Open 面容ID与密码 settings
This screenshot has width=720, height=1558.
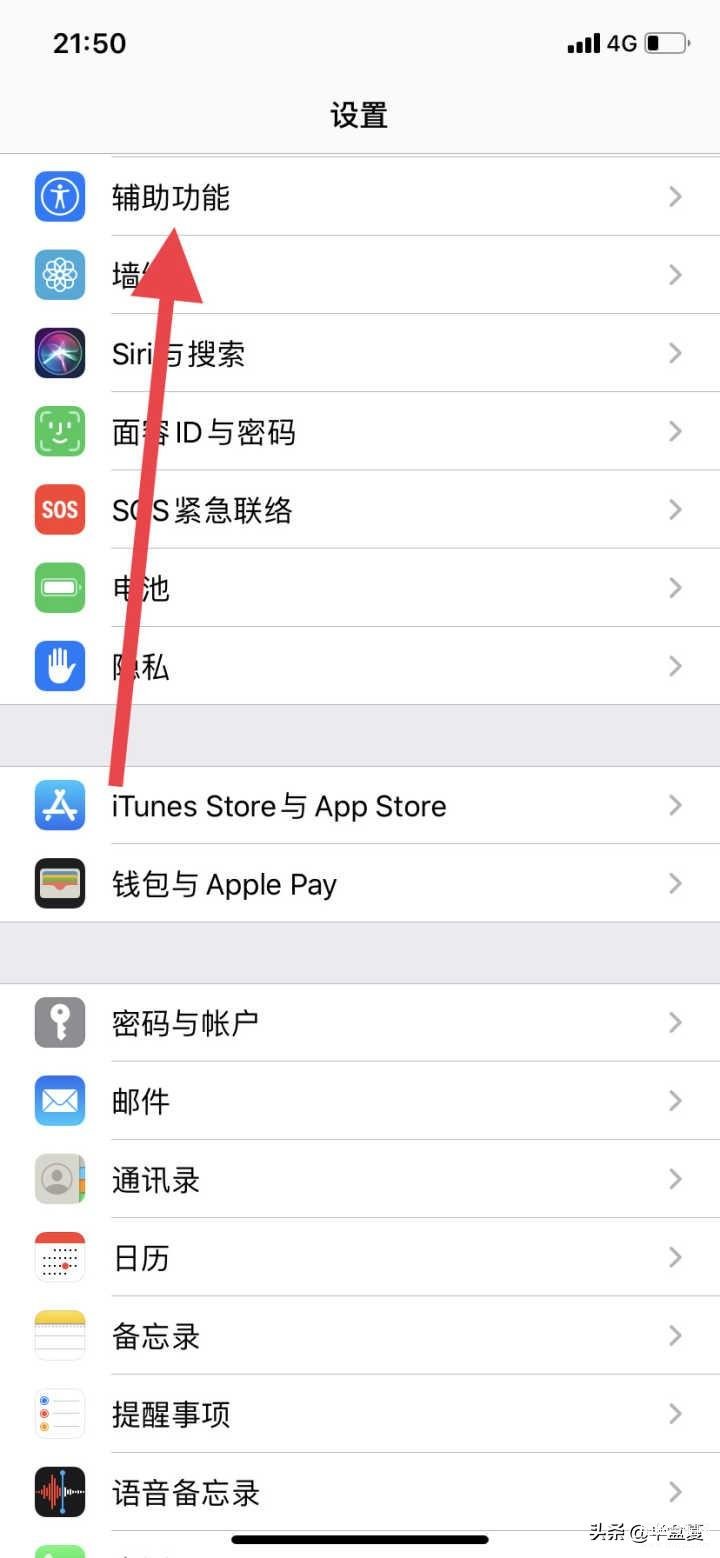(x=360, y=431)
